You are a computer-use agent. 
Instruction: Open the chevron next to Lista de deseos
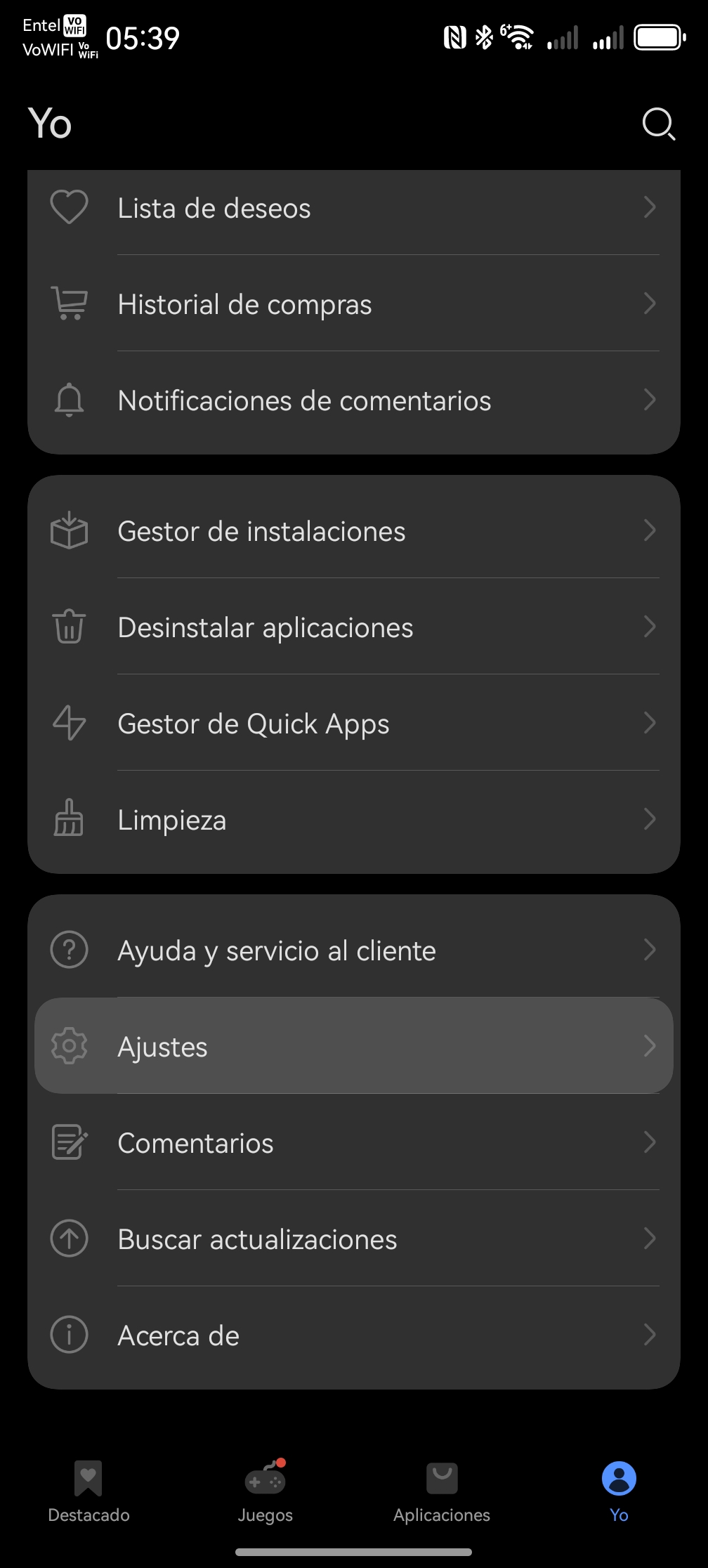pyautogui.click(x=650, y=207)
